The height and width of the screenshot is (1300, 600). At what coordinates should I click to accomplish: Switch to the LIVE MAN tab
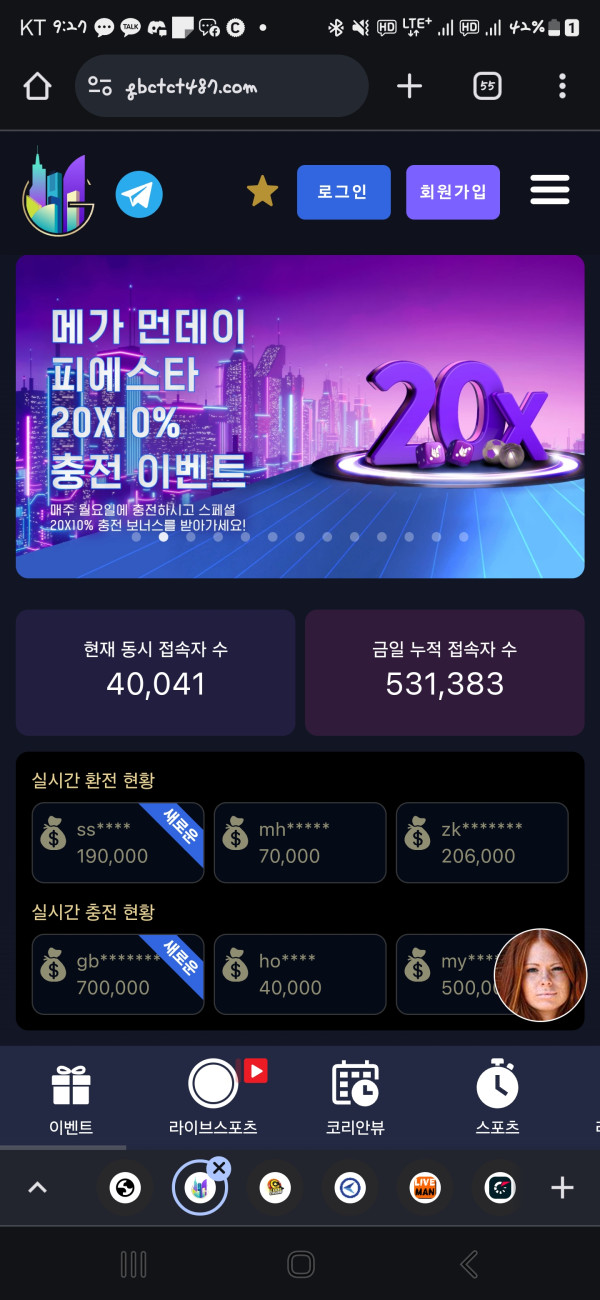pos(425,1188)
